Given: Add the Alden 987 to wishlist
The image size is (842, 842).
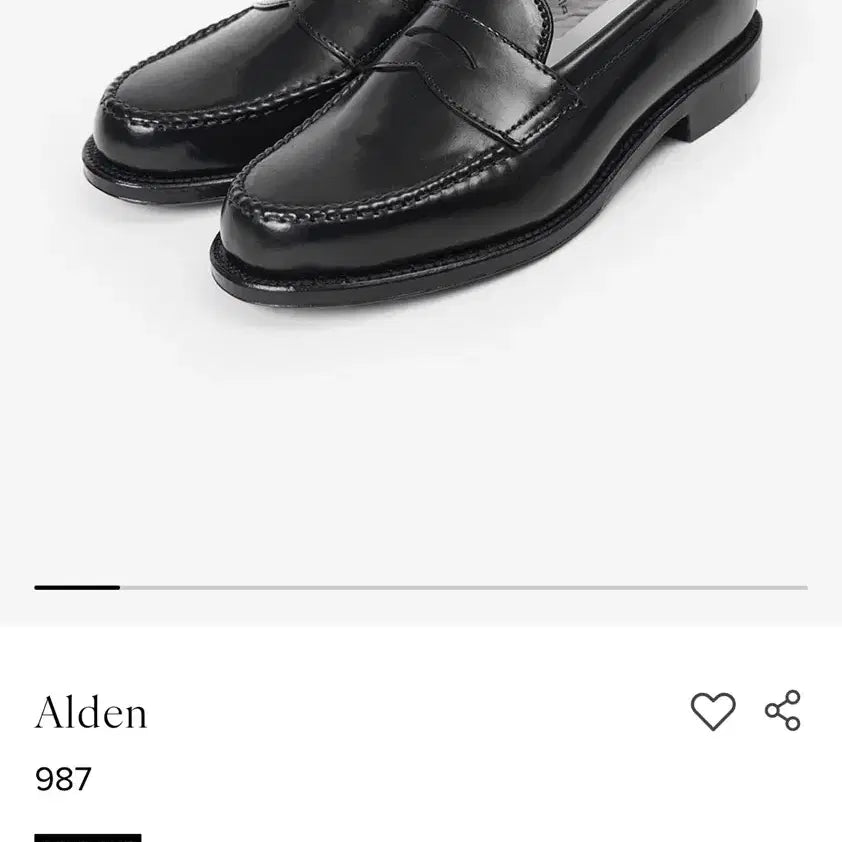Looking at the screenshot, I should [x=712, y=711].
